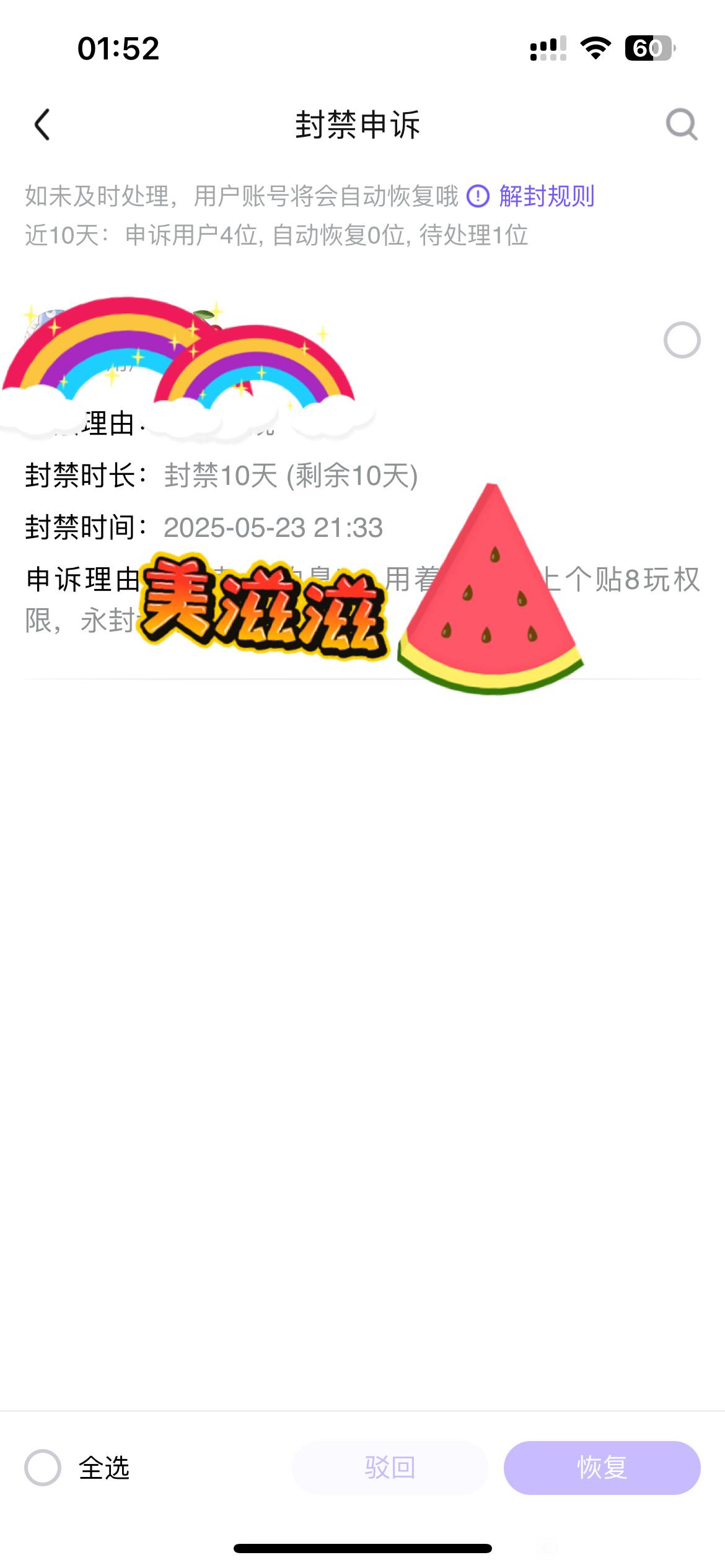This screenshot has height=1568, width=725.
Task: Go back from 封禁申诉 page
Action: [x=42, y=124]
